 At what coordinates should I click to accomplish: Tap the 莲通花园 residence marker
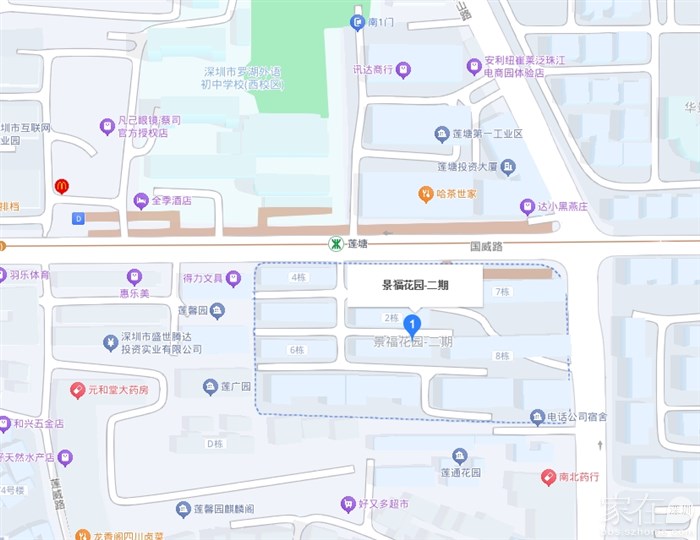pyautogui.click(x=460, y=456)
